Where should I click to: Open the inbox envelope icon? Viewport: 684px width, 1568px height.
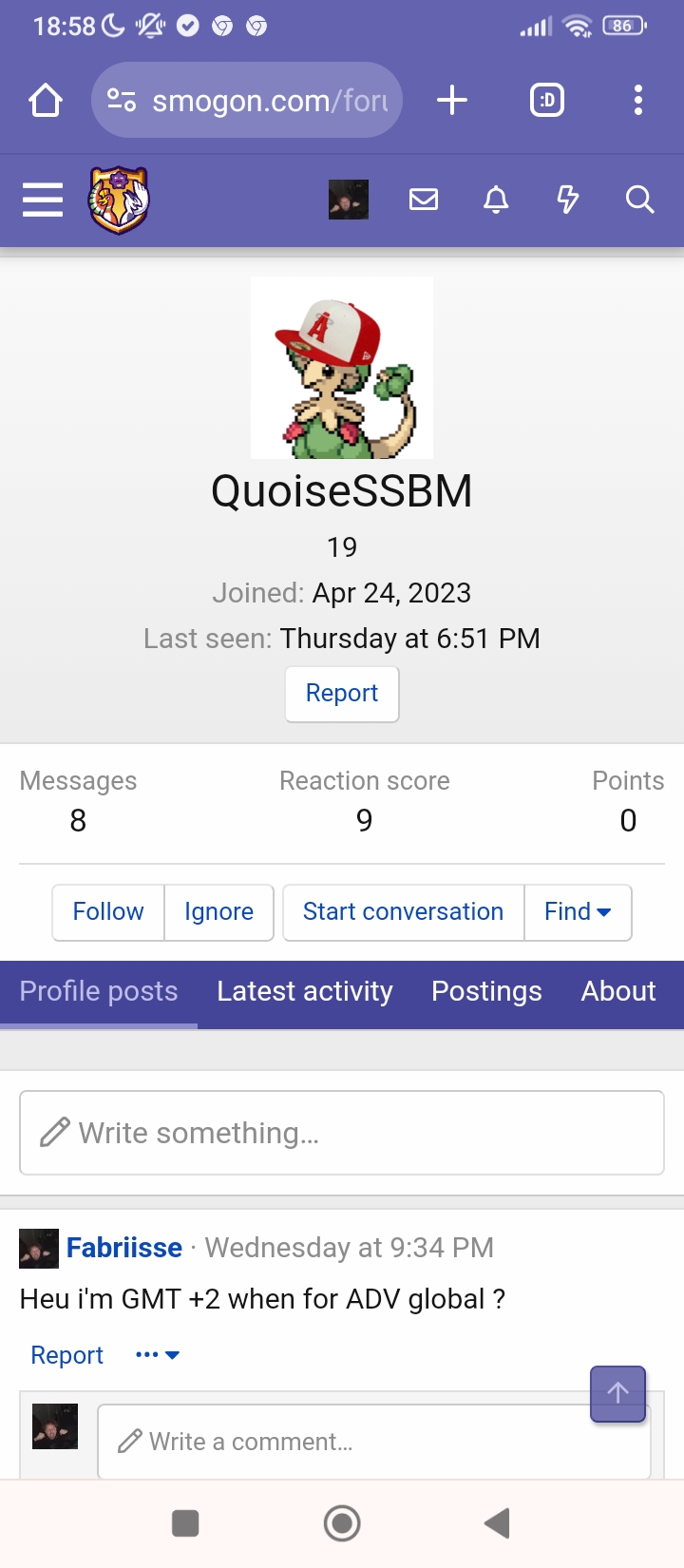pos(424,200)
